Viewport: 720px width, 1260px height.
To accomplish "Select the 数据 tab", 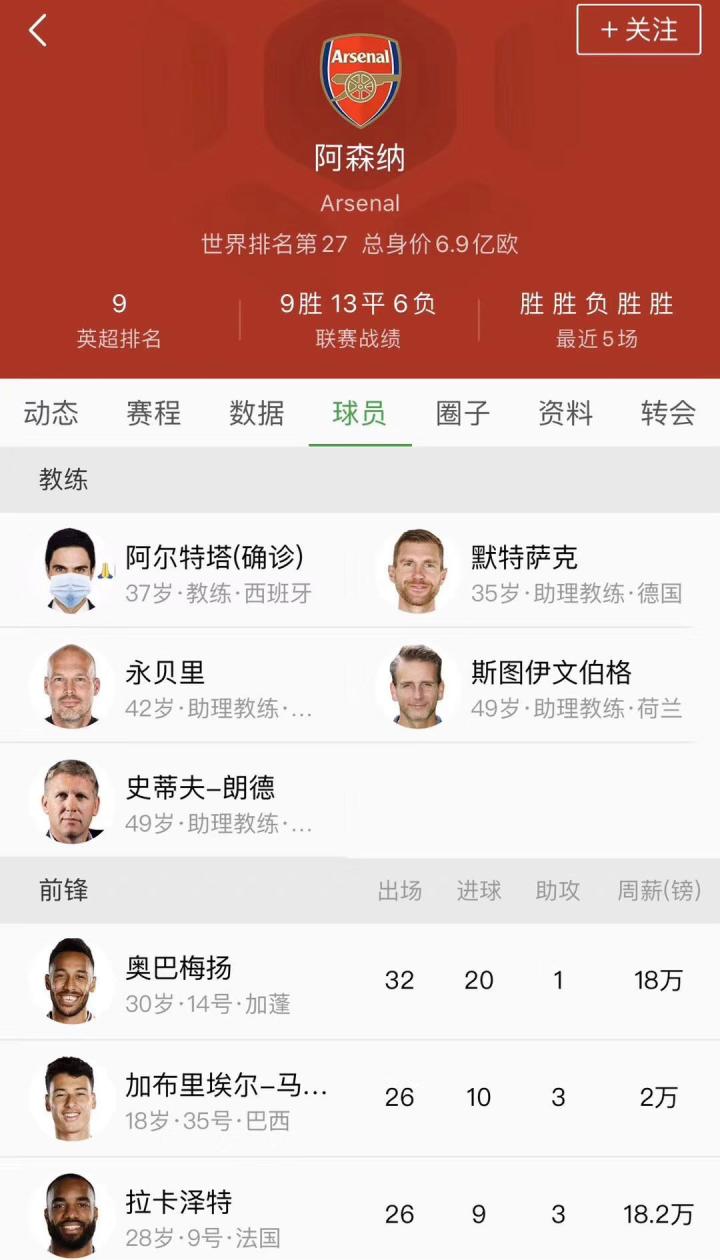I will (257, 413).
